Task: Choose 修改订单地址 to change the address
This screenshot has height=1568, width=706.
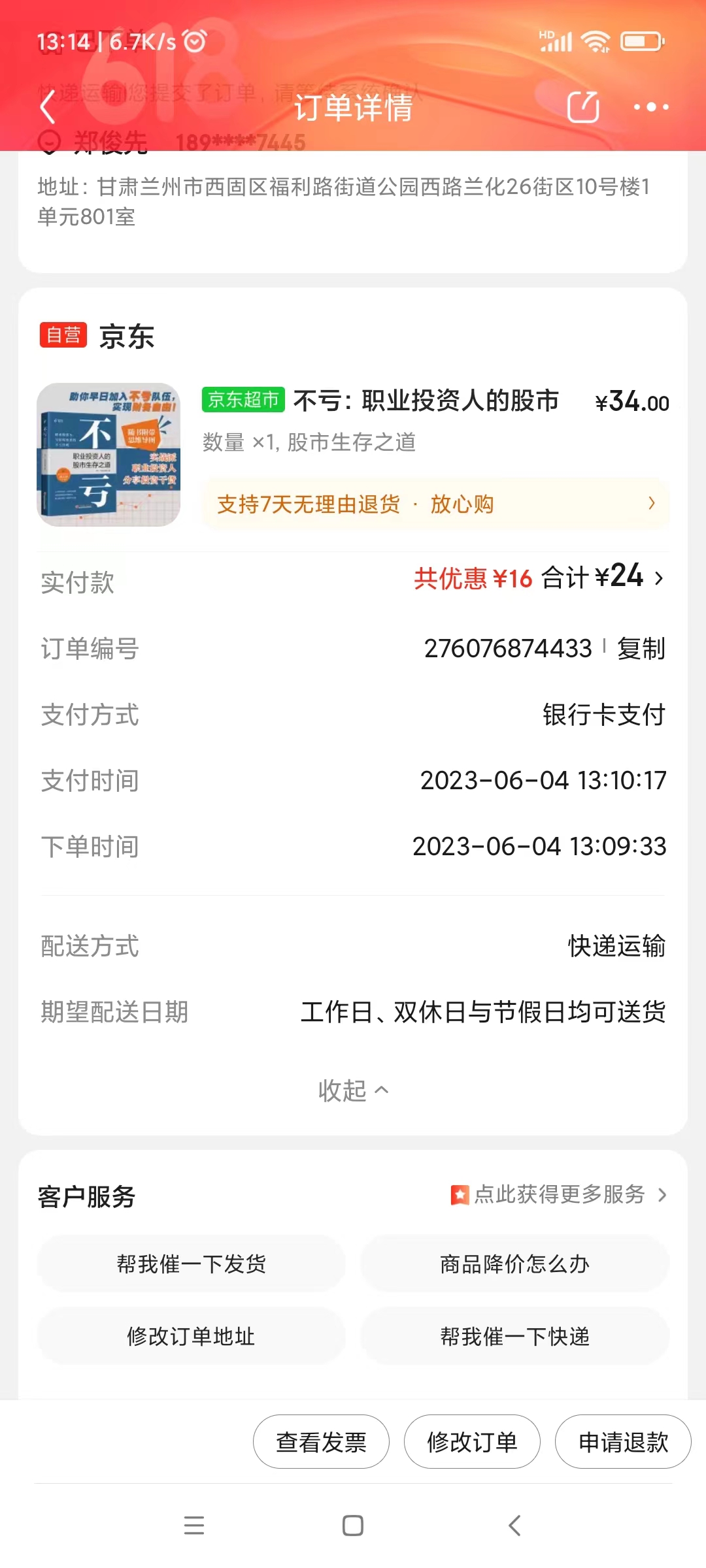Action: (192, 1336)
